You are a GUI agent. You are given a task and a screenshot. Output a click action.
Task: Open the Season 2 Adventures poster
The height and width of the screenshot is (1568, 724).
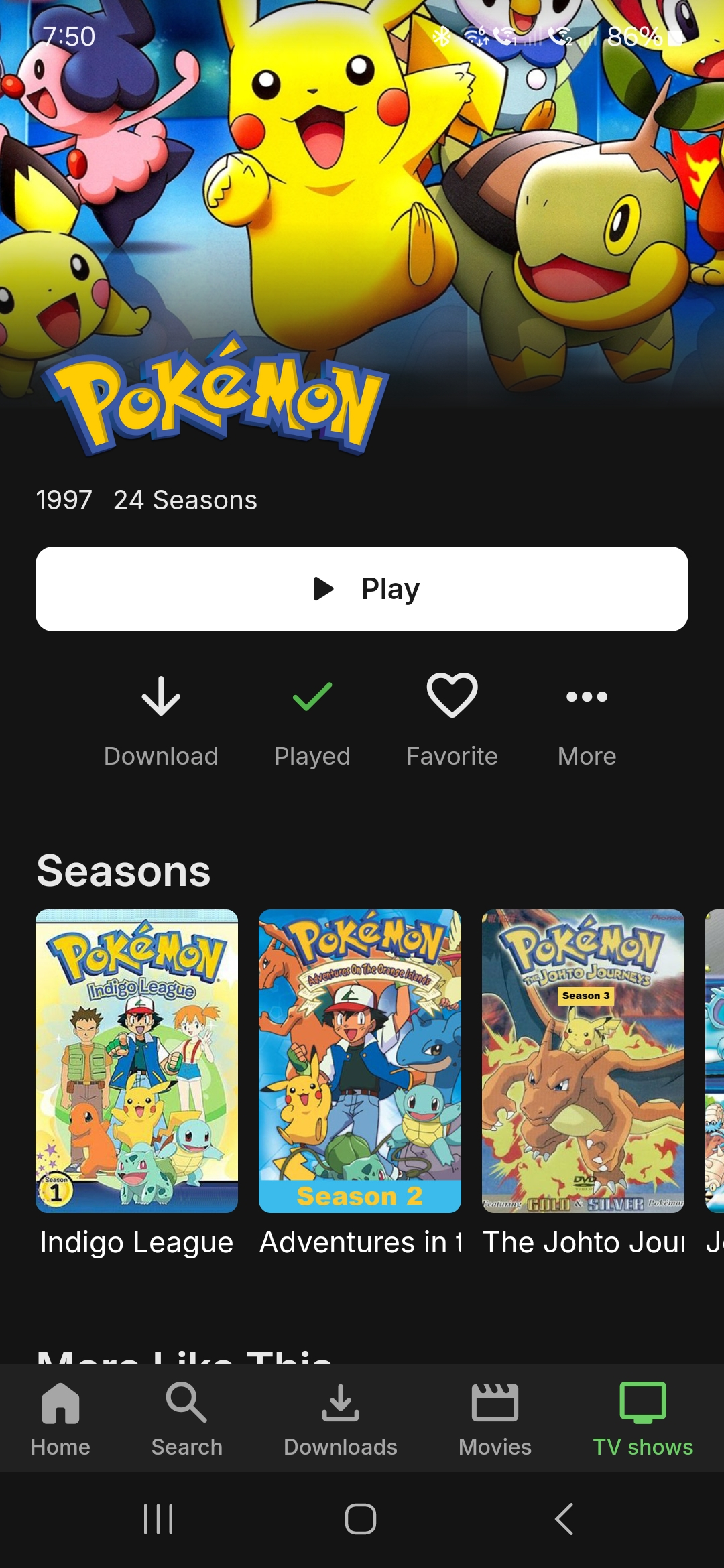point(360,1061)
